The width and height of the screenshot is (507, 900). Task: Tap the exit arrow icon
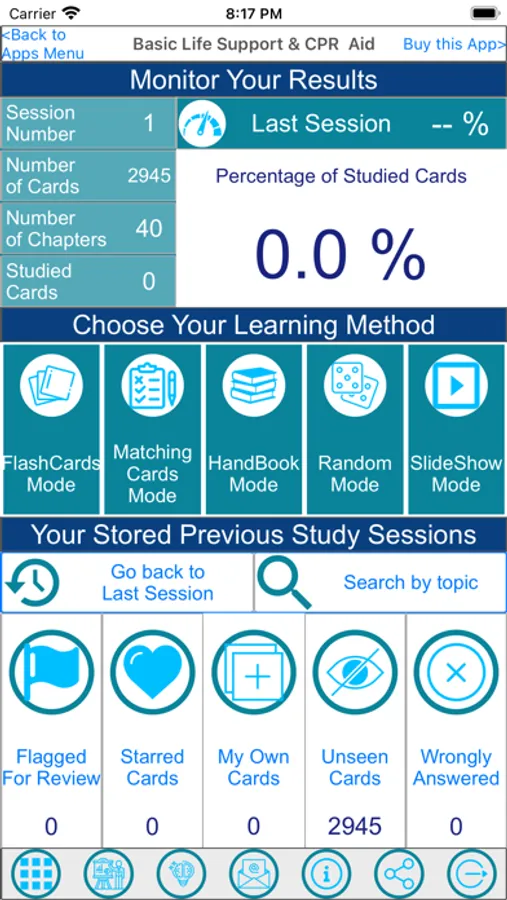pos(472,874)
